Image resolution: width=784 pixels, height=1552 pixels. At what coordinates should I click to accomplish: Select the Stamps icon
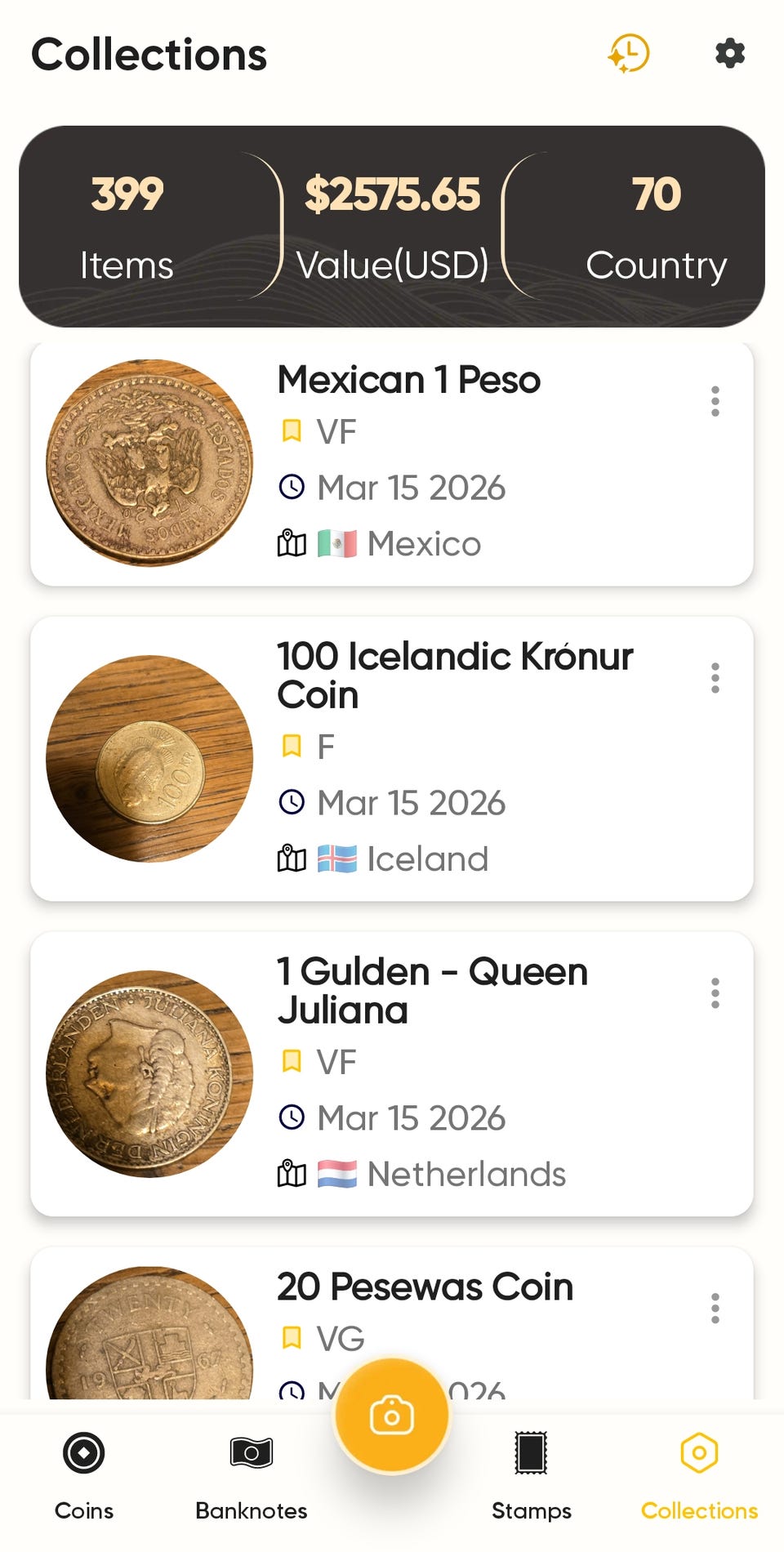[x=532, y=1454]
